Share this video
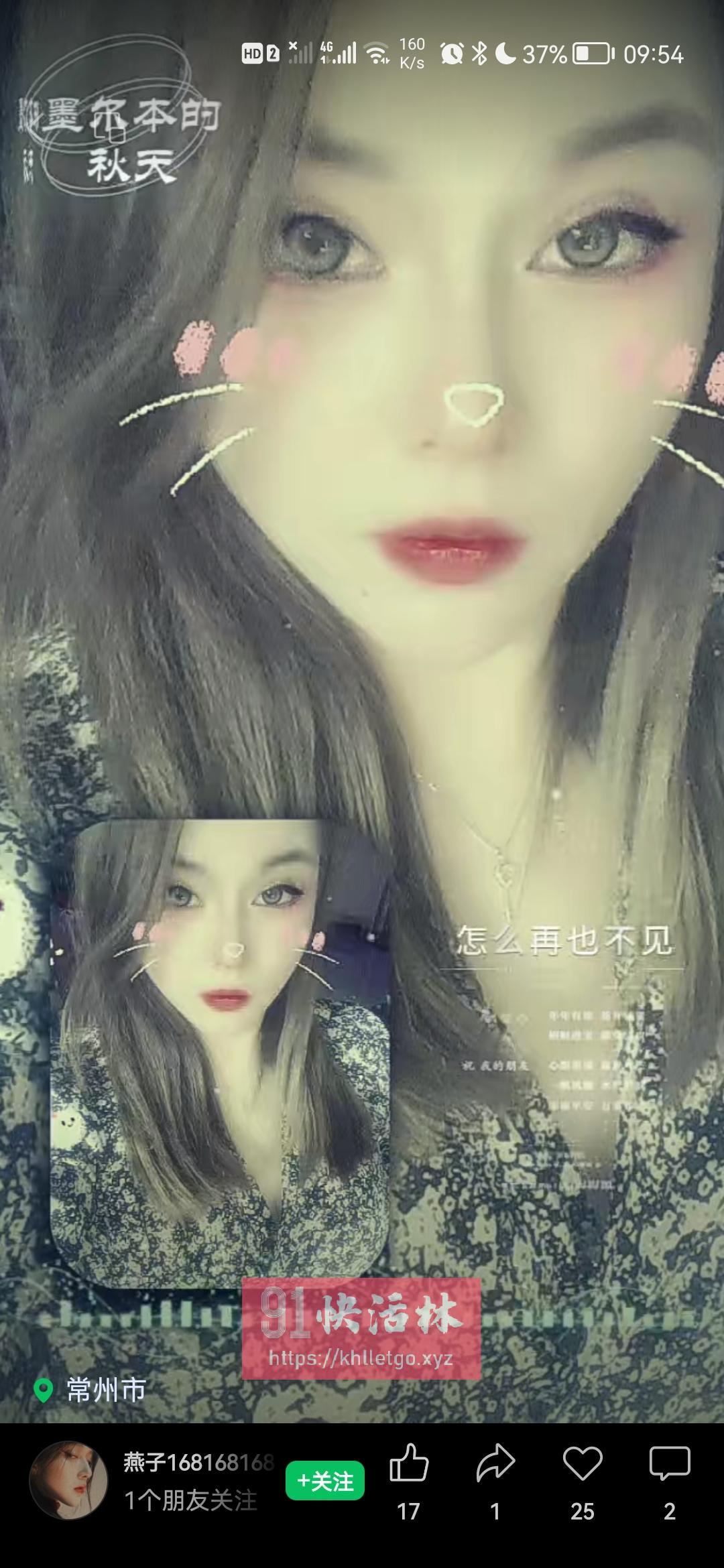The width and height of the screenshot is (724, 1568). 495,1463
